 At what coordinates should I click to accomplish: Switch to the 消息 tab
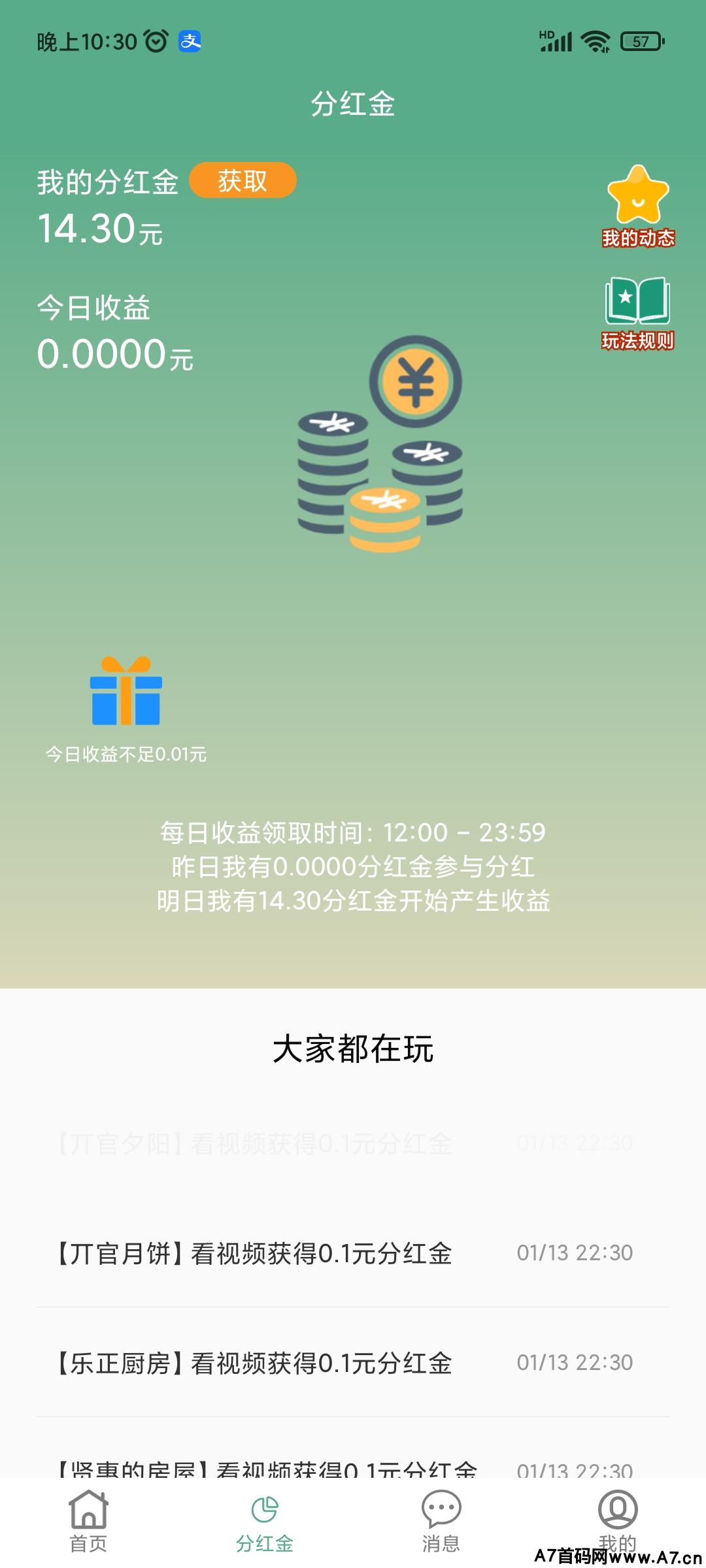pos(441,1521)
